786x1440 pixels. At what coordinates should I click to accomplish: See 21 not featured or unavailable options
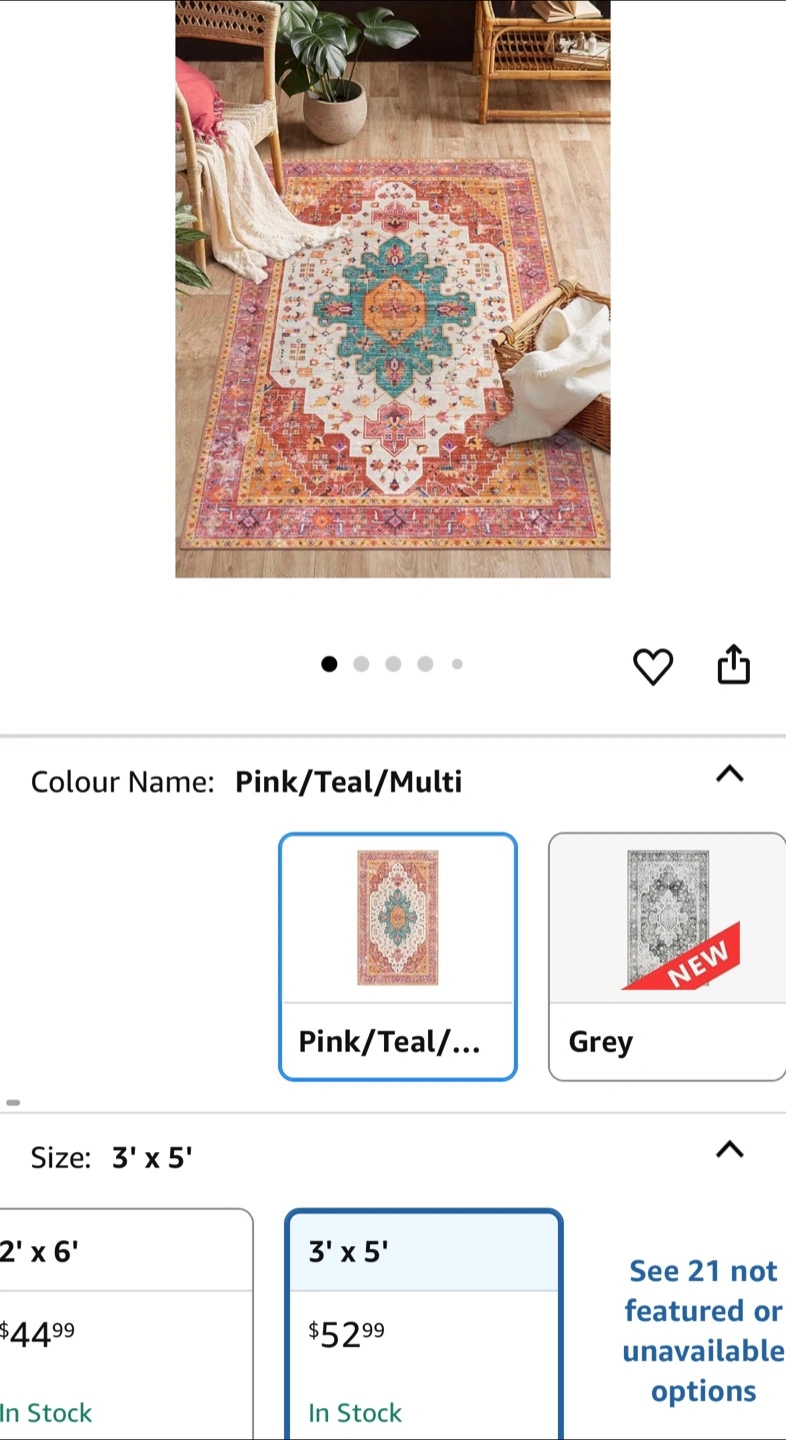[703, 1331]
